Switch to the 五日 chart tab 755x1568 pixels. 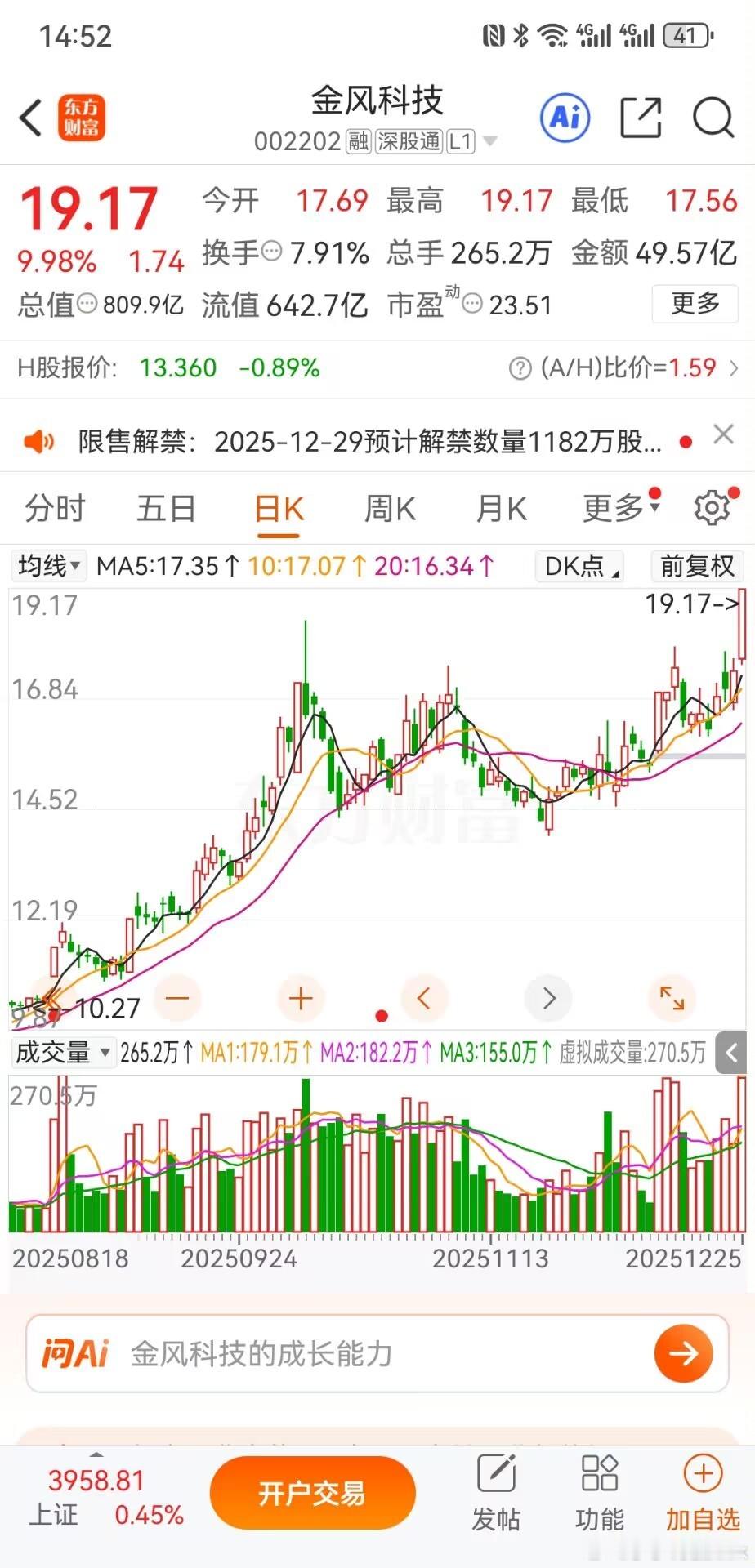166,509
